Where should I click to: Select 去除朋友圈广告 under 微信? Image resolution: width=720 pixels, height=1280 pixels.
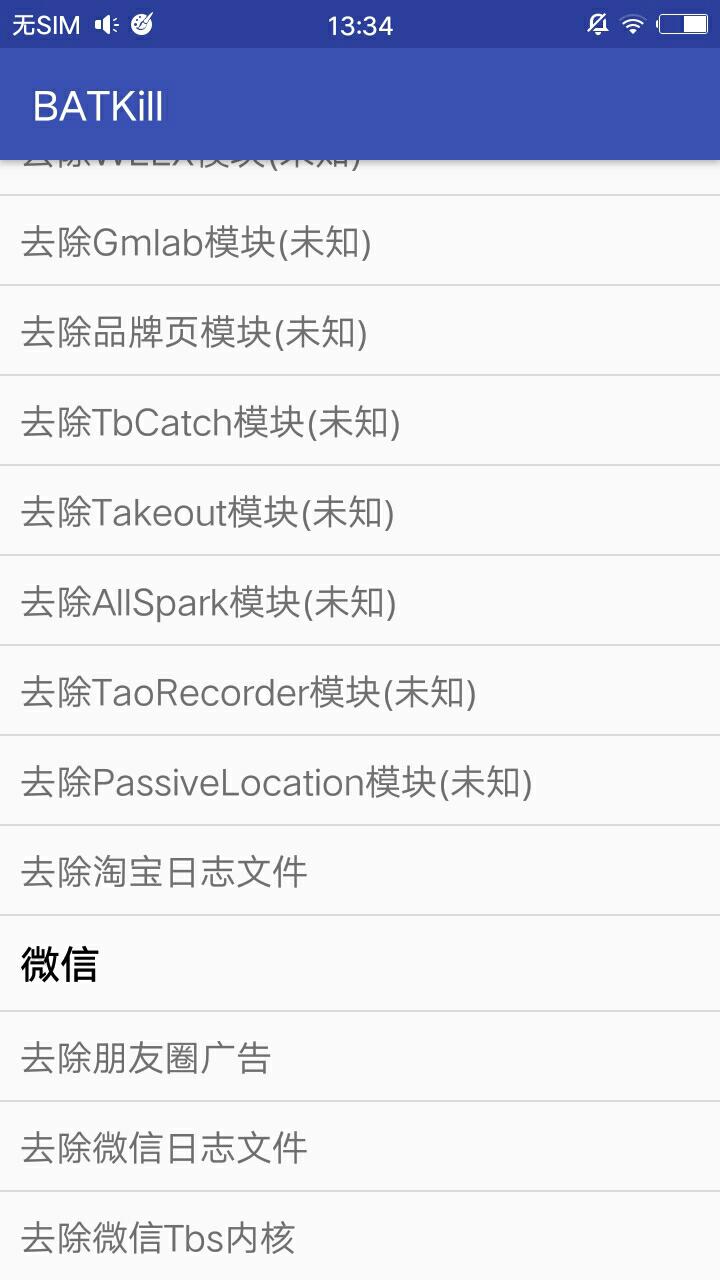pos(360,1057)
